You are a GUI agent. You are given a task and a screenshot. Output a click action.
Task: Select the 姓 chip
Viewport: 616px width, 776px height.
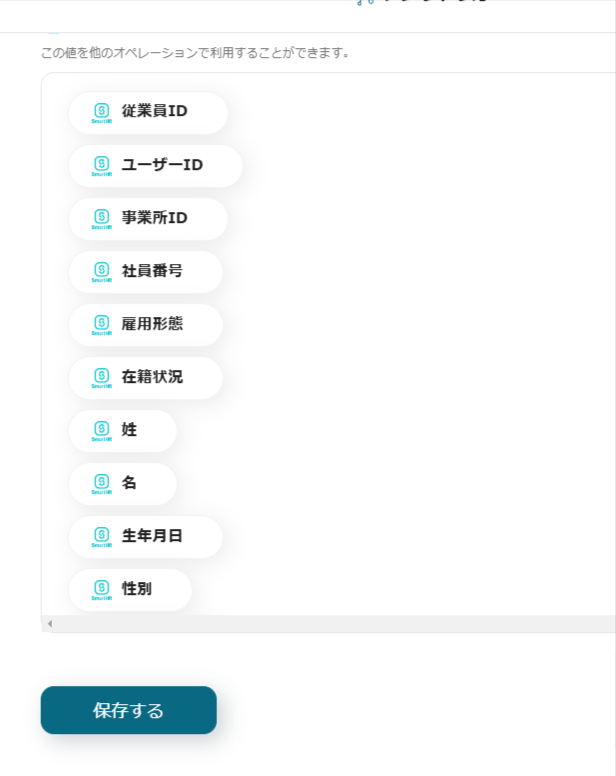pyautogui.click(x=123, y=430)
